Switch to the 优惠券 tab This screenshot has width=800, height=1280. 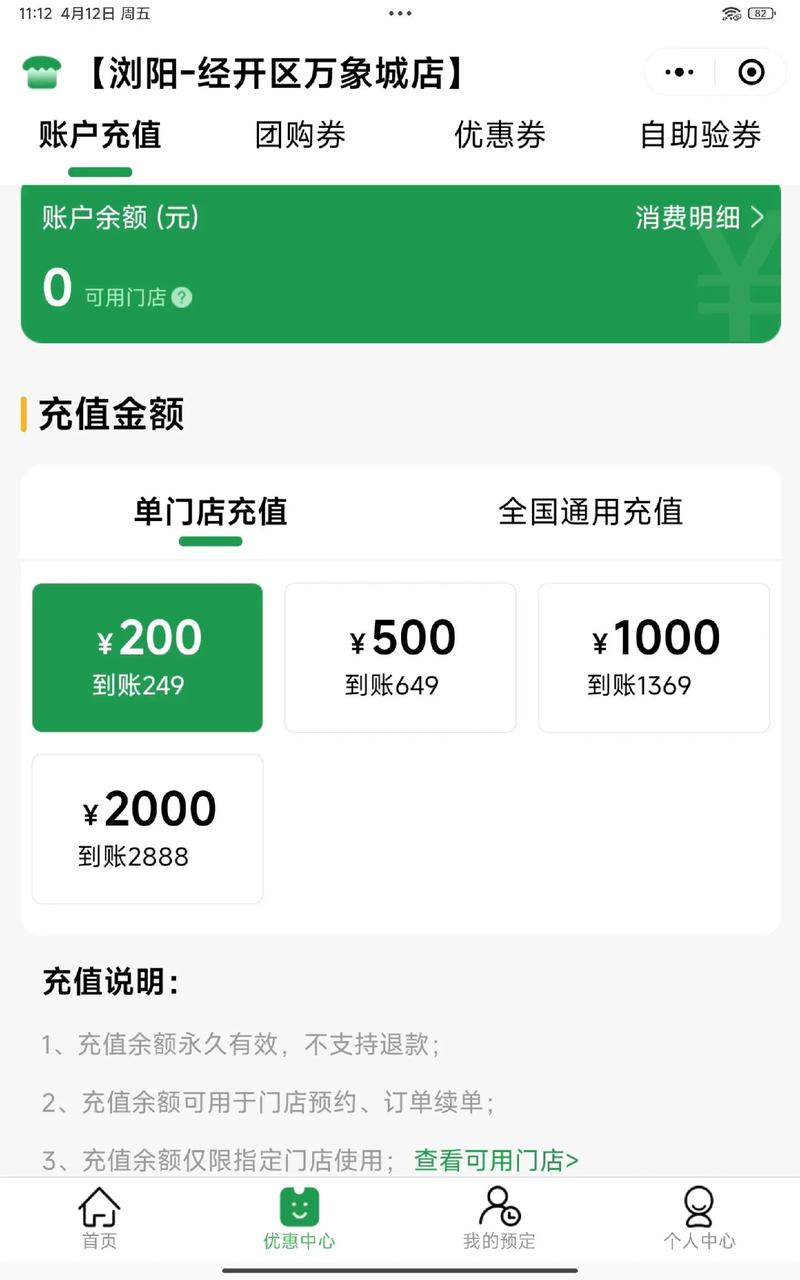click(x=499, y=136)
